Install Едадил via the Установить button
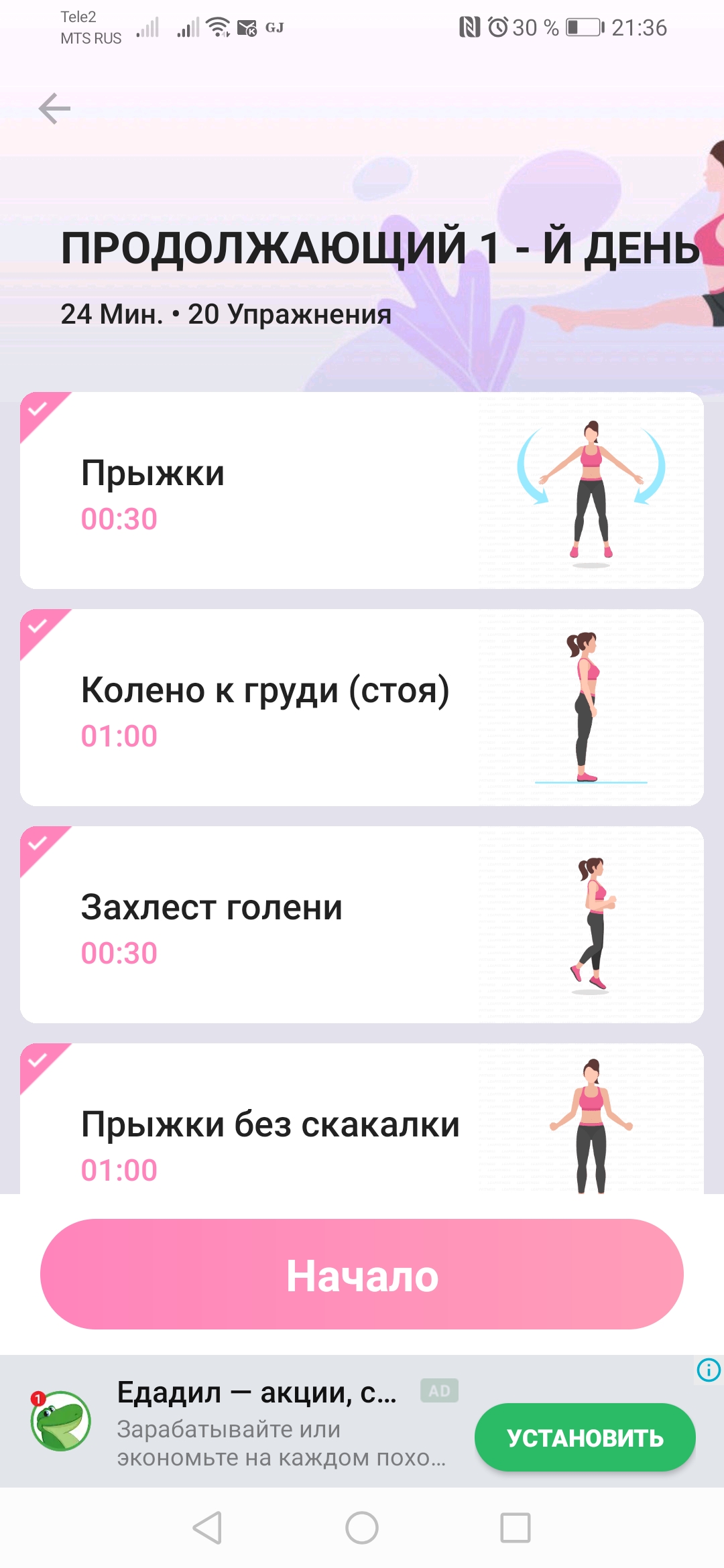 coord(585,1438)
